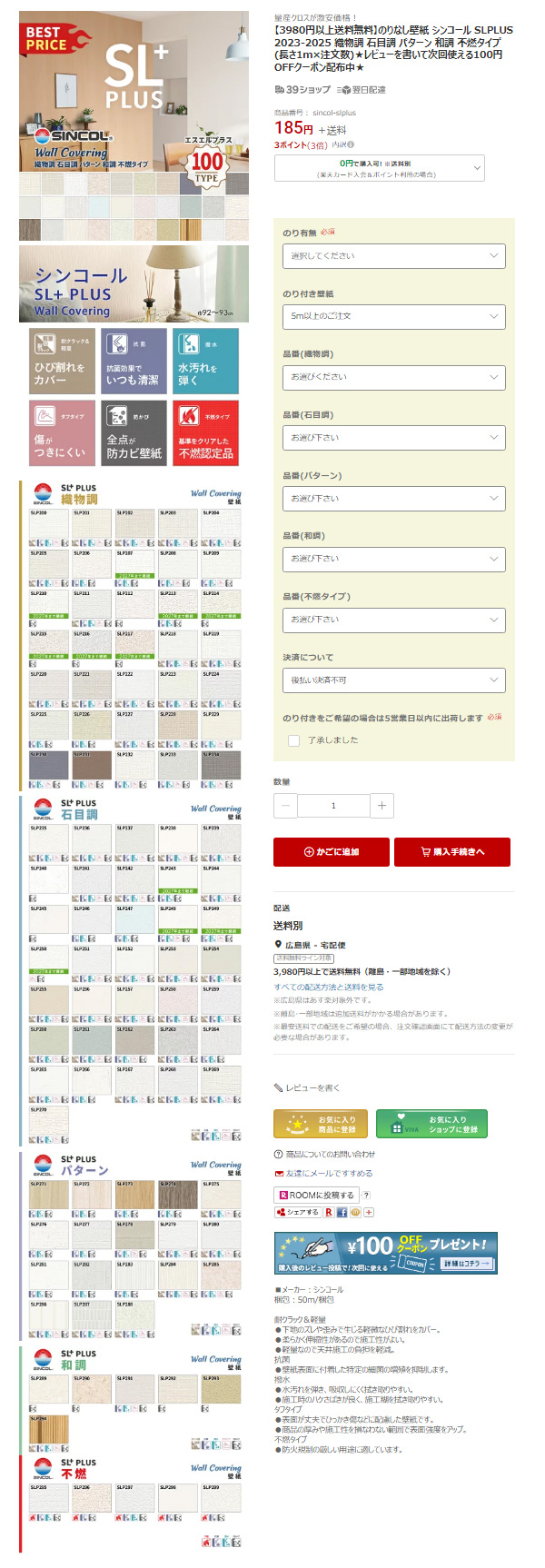Open the のり付き壁紙 dropdown

click(x=393, y=316)
